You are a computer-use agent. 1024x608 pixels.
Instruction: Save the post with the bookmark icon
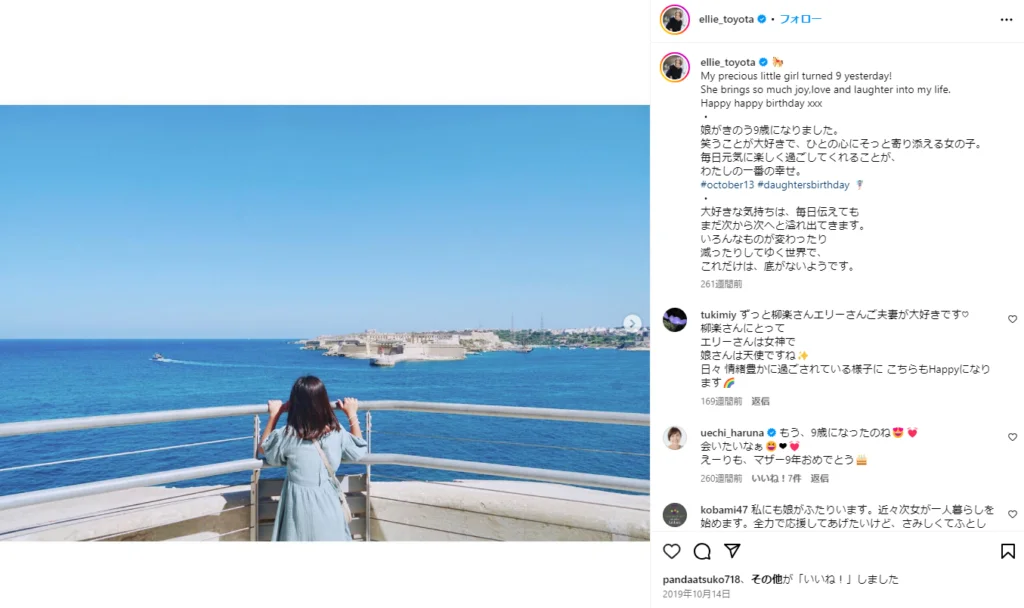click(x=1008, y=551)
